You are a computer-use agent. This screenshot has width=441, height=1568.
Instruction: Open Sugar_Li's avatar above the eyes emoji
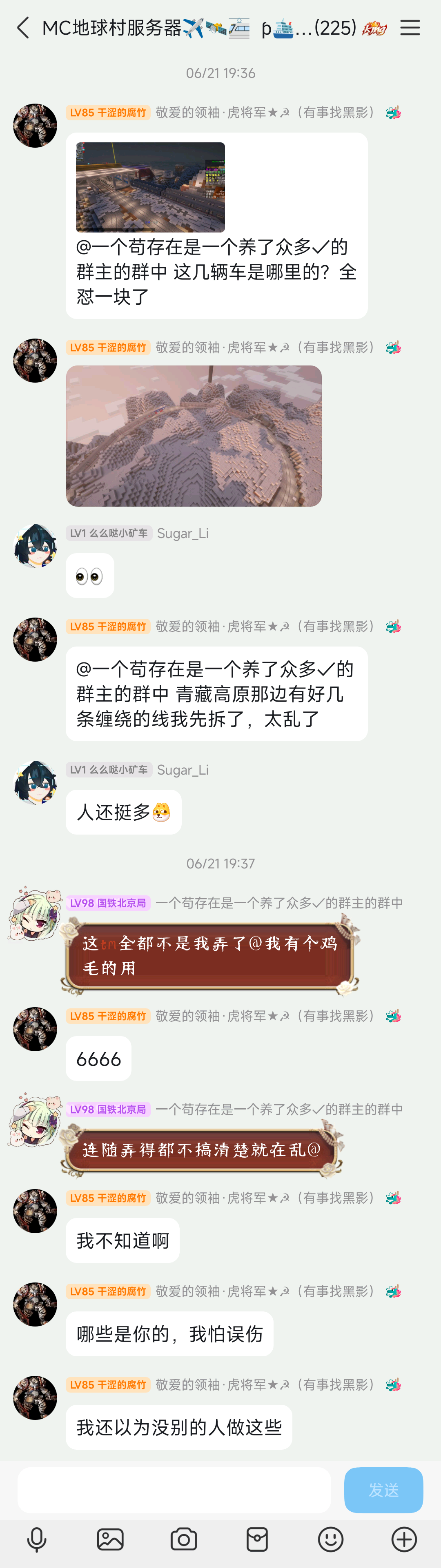point(36,546)
